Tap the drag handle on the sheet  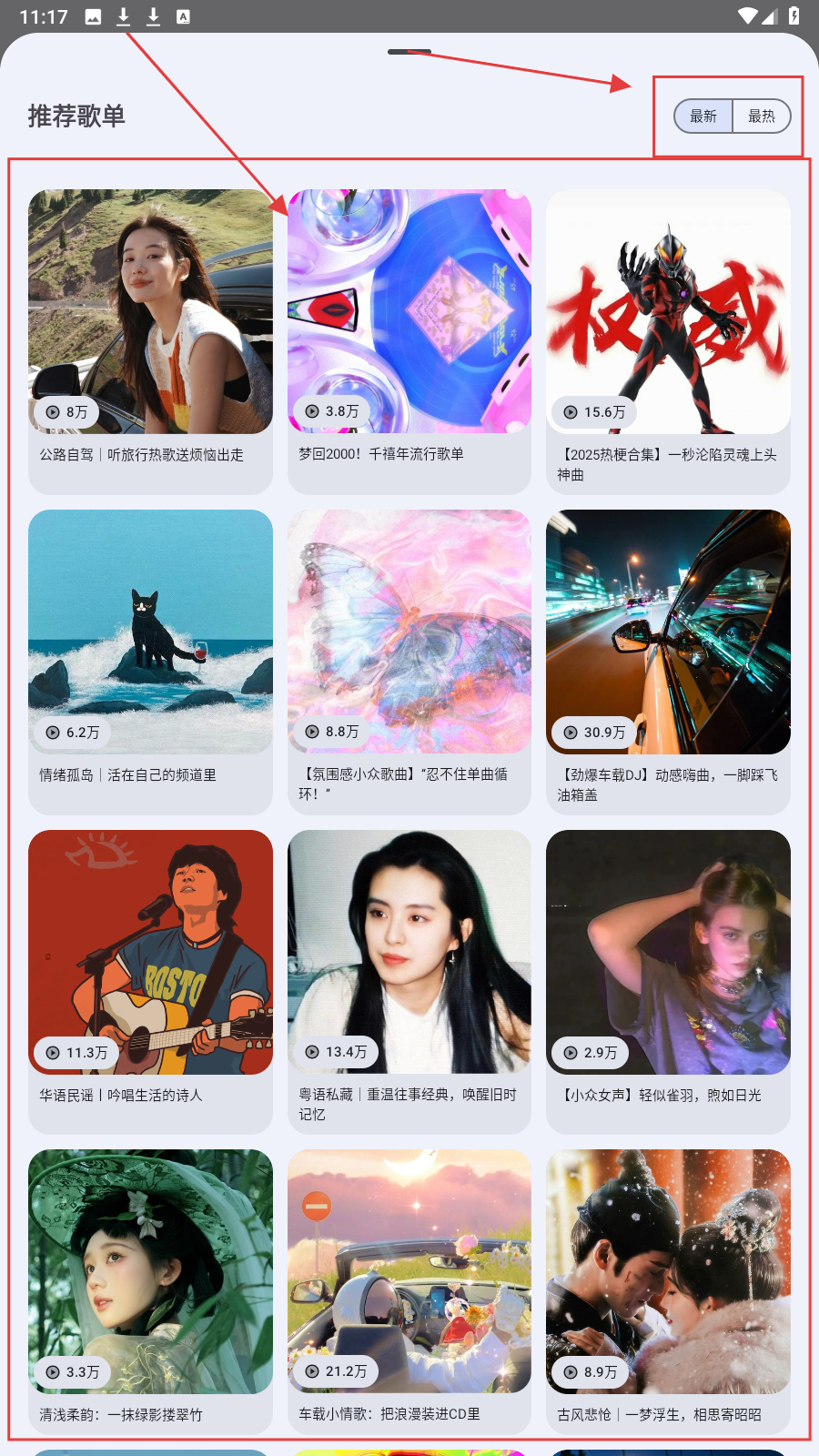pos(409,52)
